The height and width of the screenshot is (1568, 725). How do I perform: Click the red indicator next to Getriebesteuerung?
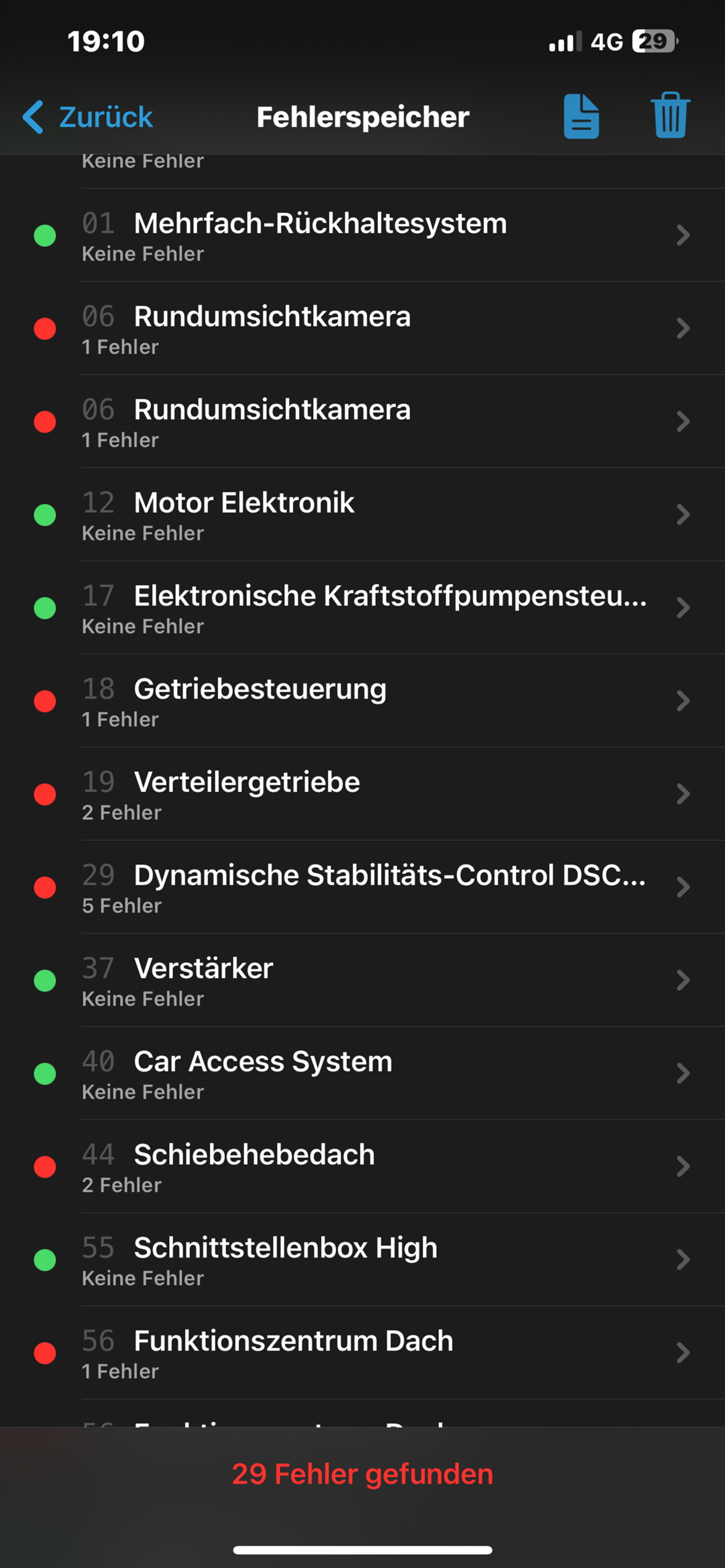tap(44, 701)
